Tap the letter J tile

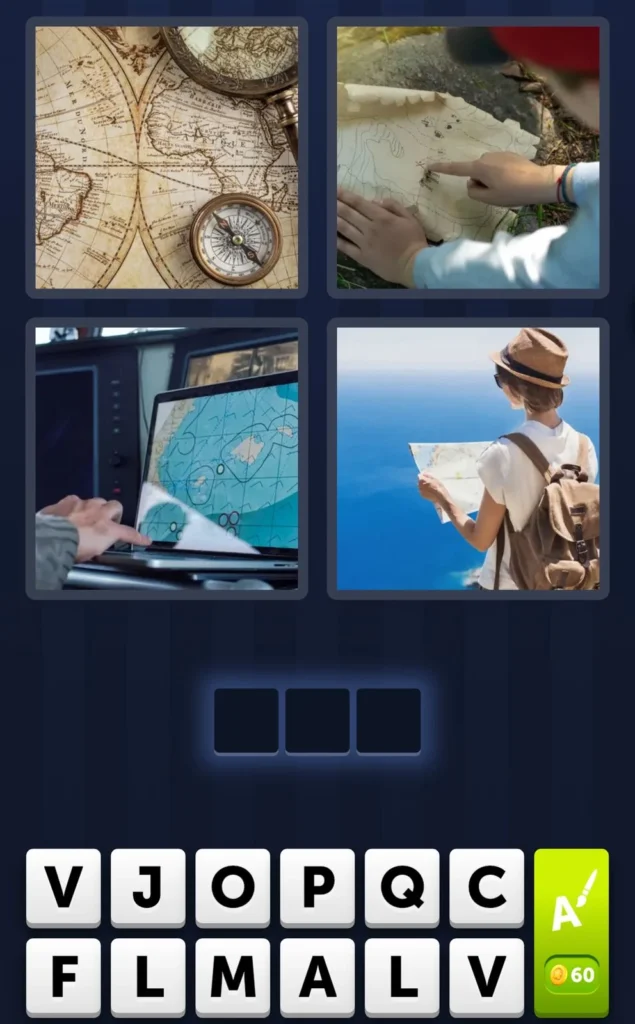point(148,888)
